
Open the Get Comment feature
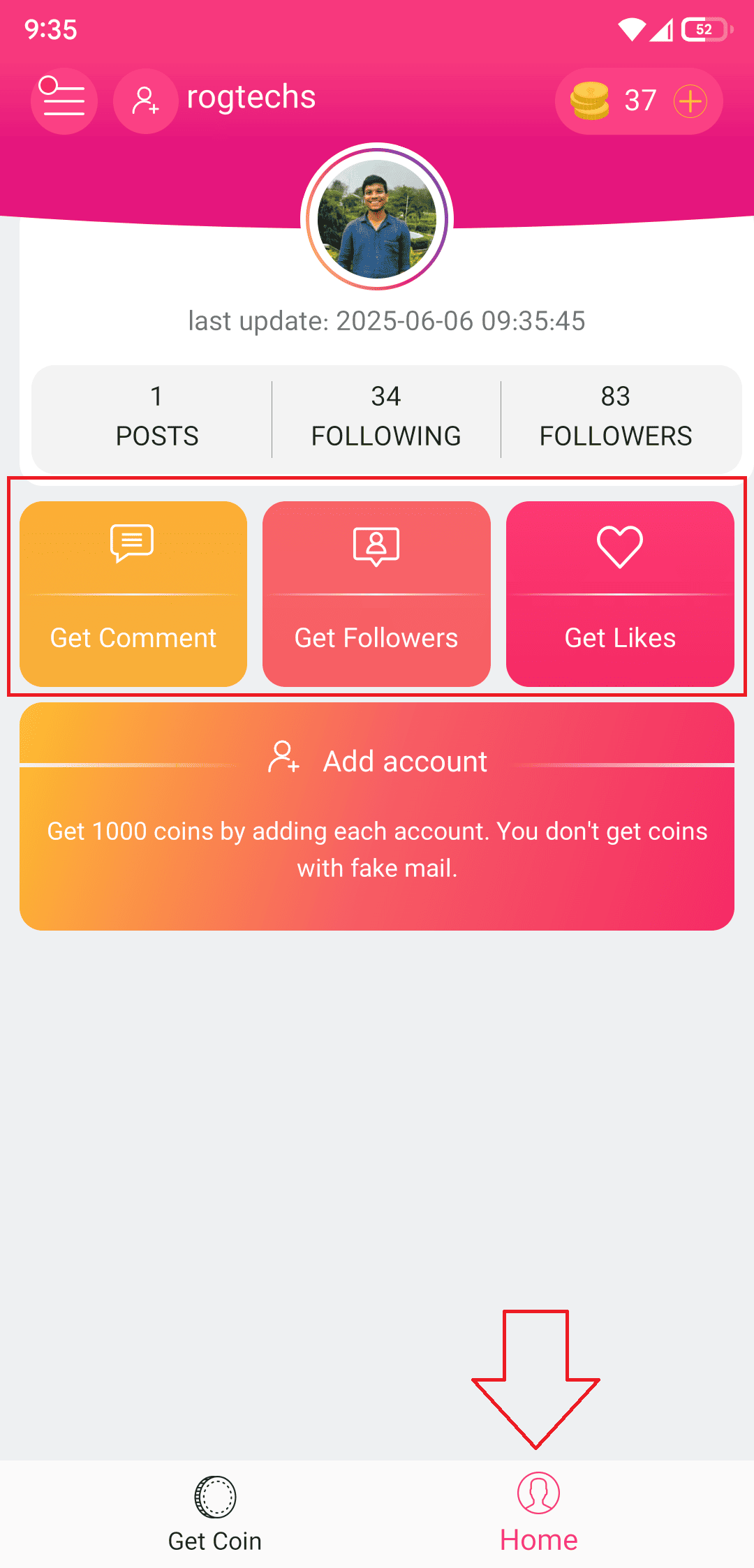[x=132, y=593]
